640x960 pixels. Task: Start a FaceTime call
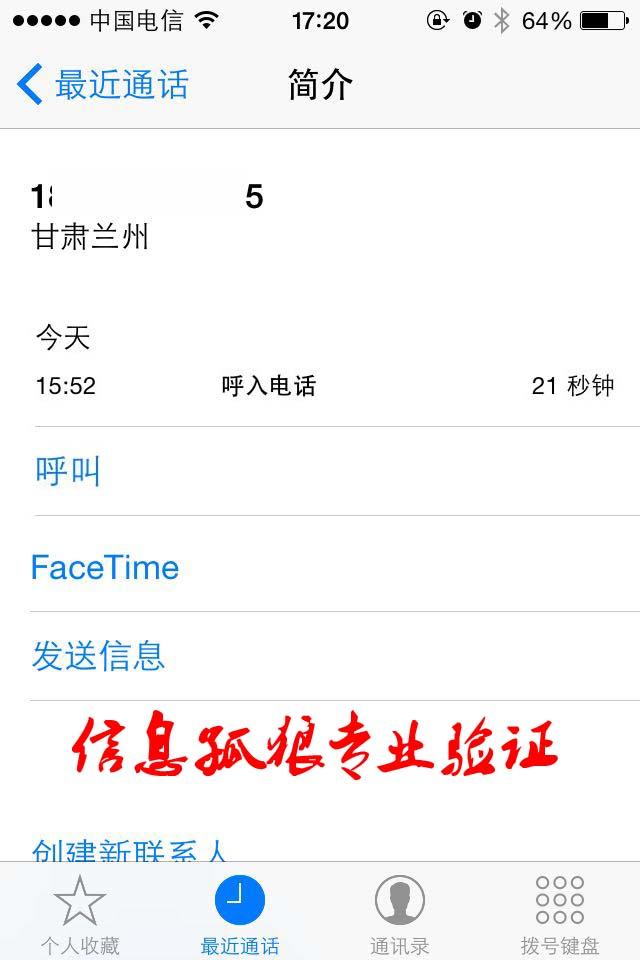105,567
